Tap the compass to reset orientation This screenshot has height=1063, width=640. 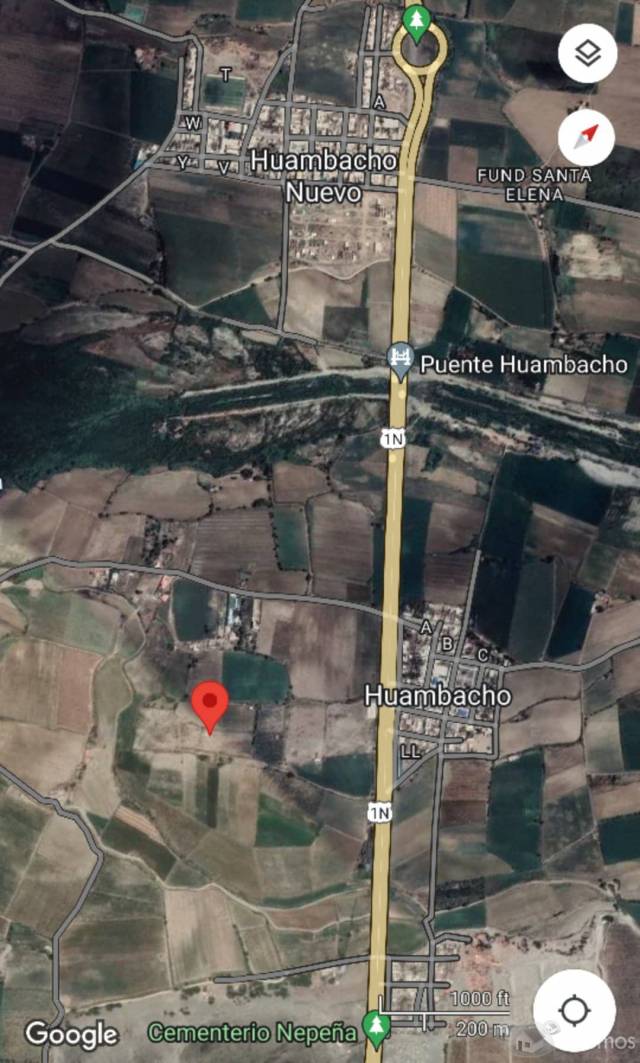(x=586, y=136)
